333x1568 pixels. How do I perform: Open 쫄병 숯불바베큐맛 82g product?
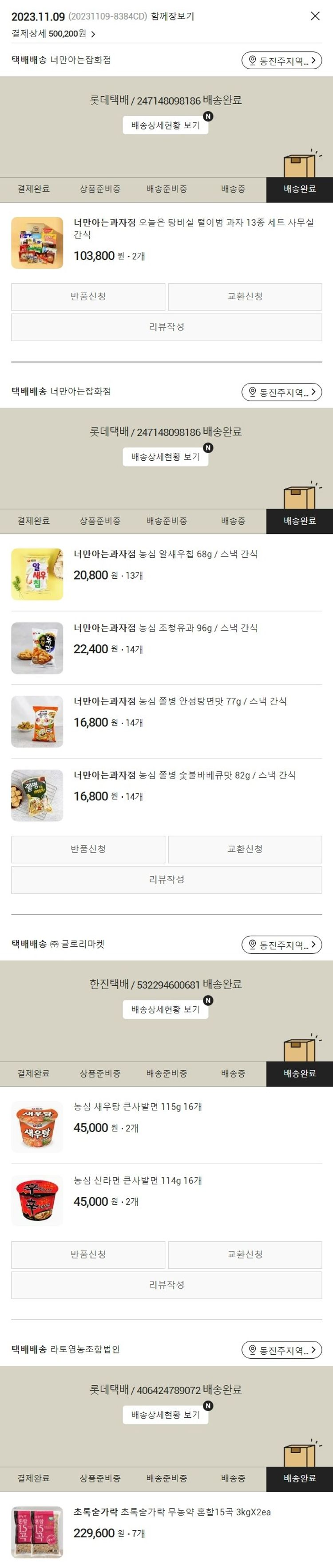pyautogui.click(x=184, y=775)
